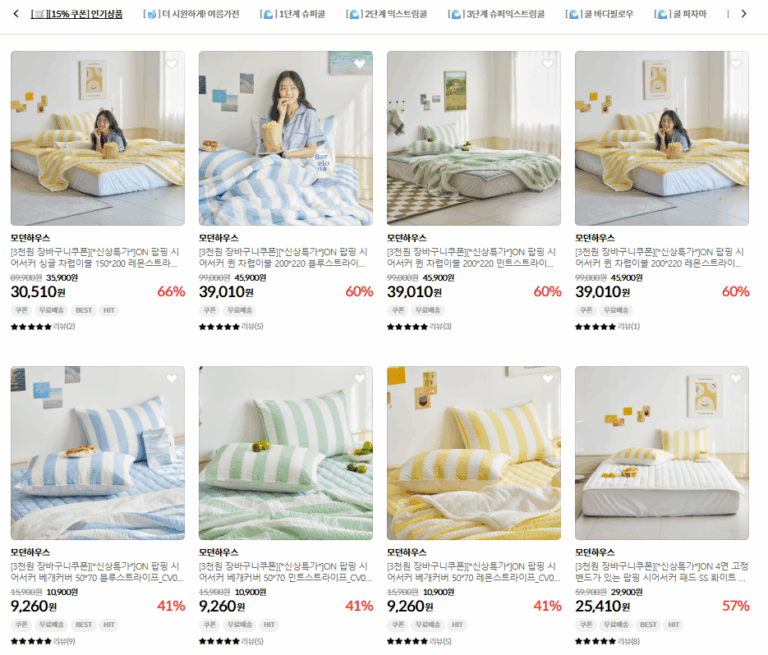
Task: Like the 블루스트라이프 퀸 차렵이불 heart icon
Action: point(359,64)
